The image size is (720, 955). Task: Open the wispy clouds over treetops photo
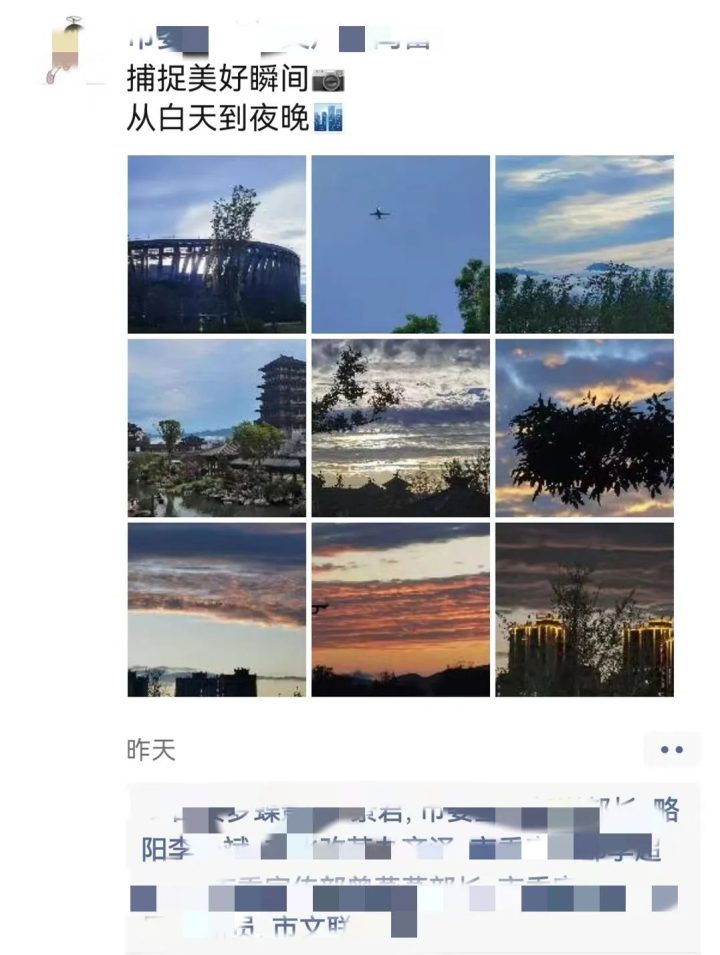584,244
